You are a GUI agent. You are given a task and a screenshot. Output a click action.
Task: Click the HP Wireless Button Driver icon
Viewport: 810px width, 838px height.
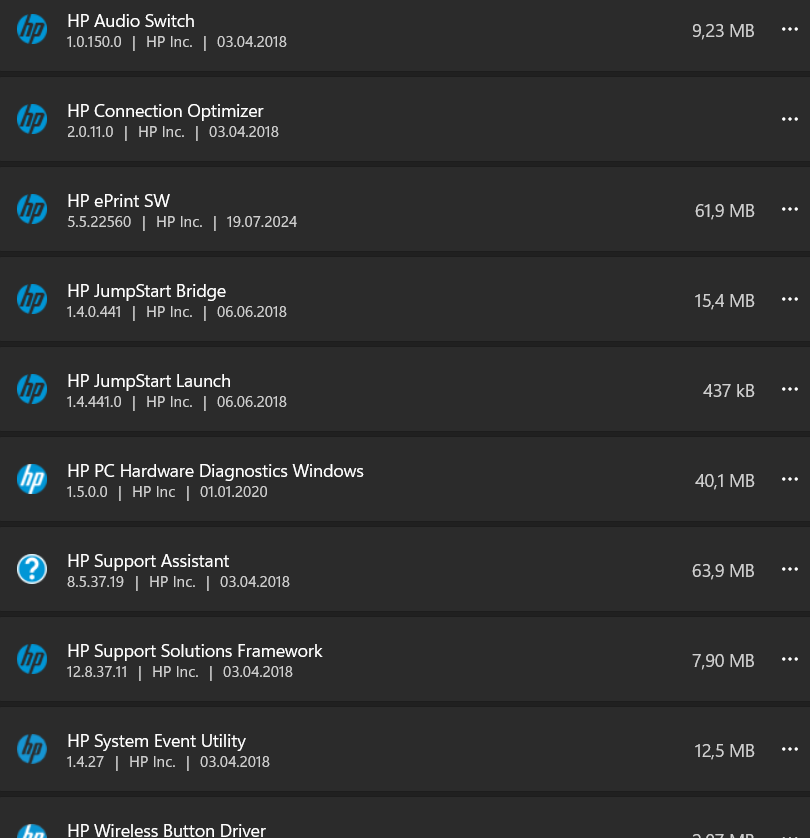[32, 831]
